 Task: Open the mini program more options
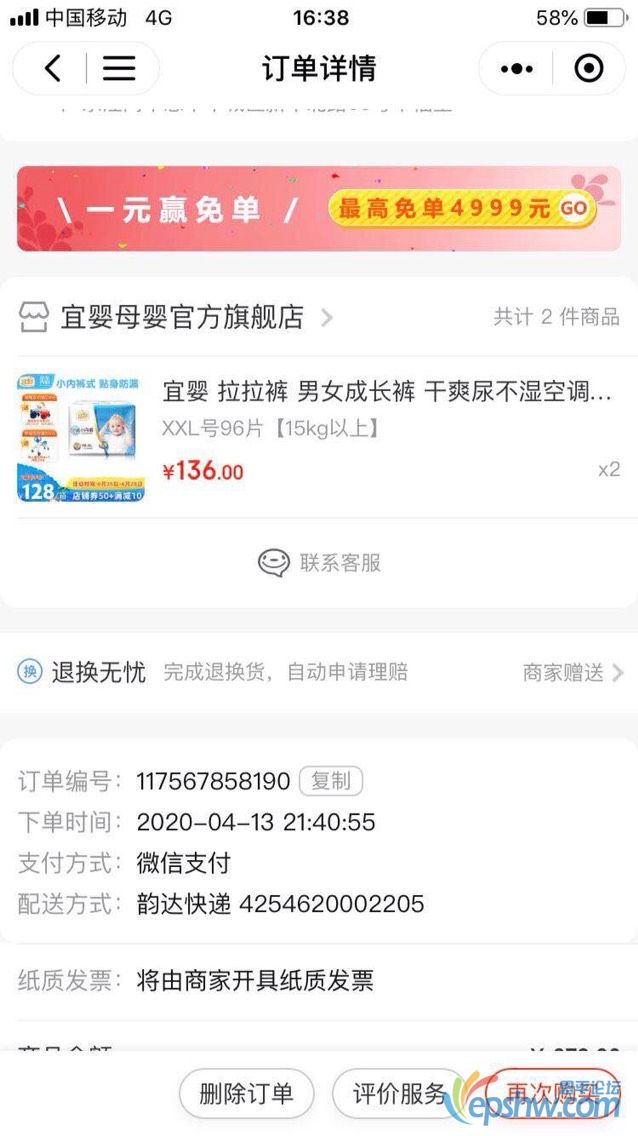516,68
